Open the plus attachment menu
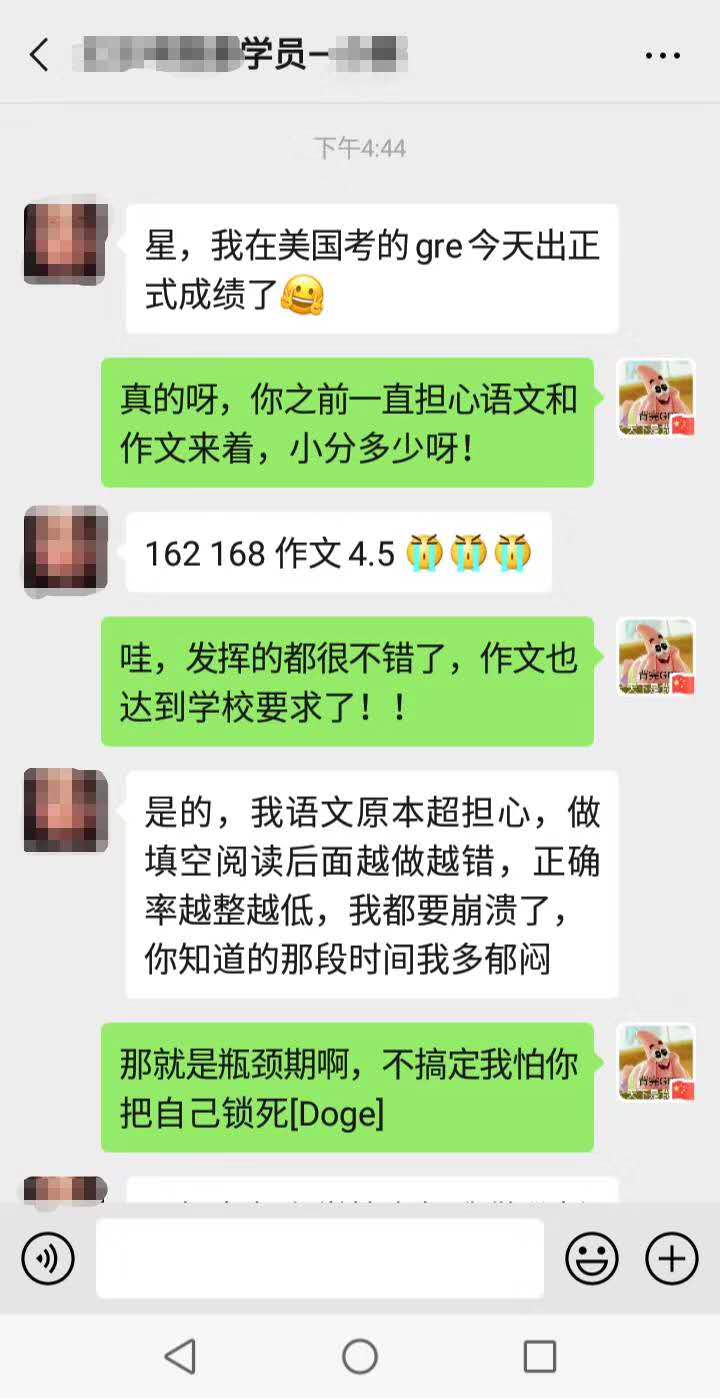 [672, 1258]
